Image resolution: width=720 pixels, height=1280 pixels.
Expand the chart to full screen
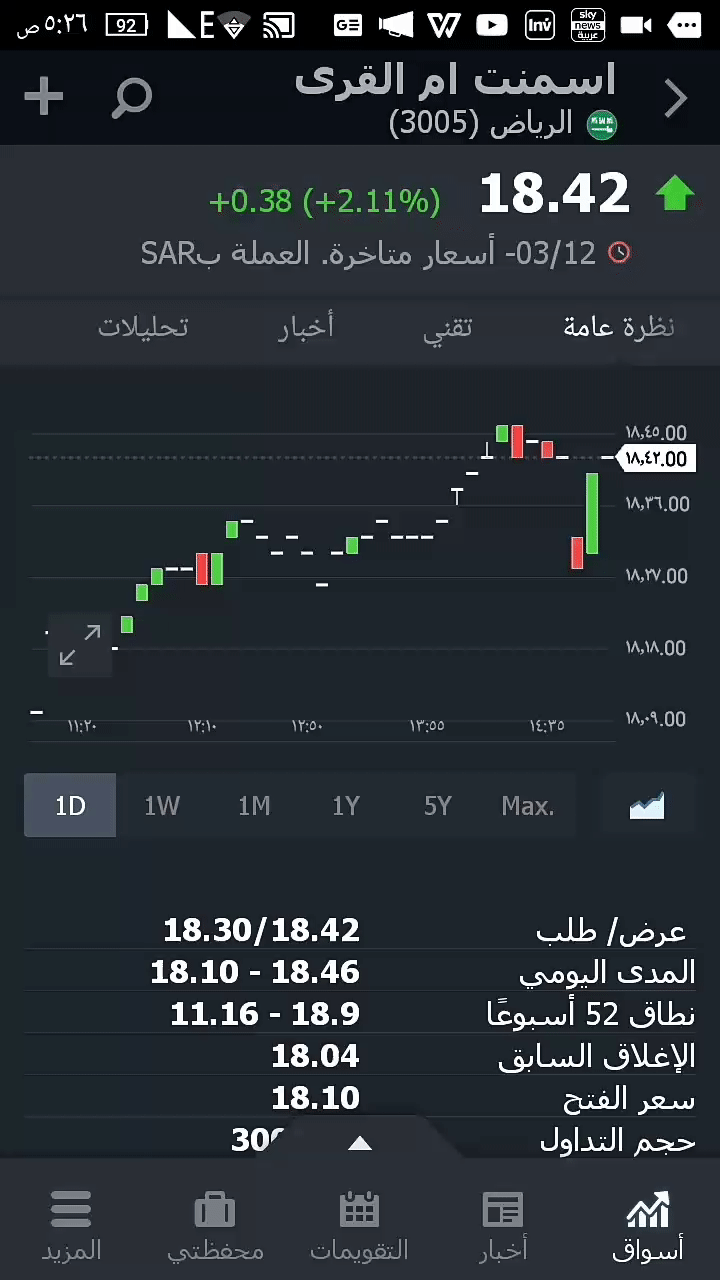(x=80, y=645)
